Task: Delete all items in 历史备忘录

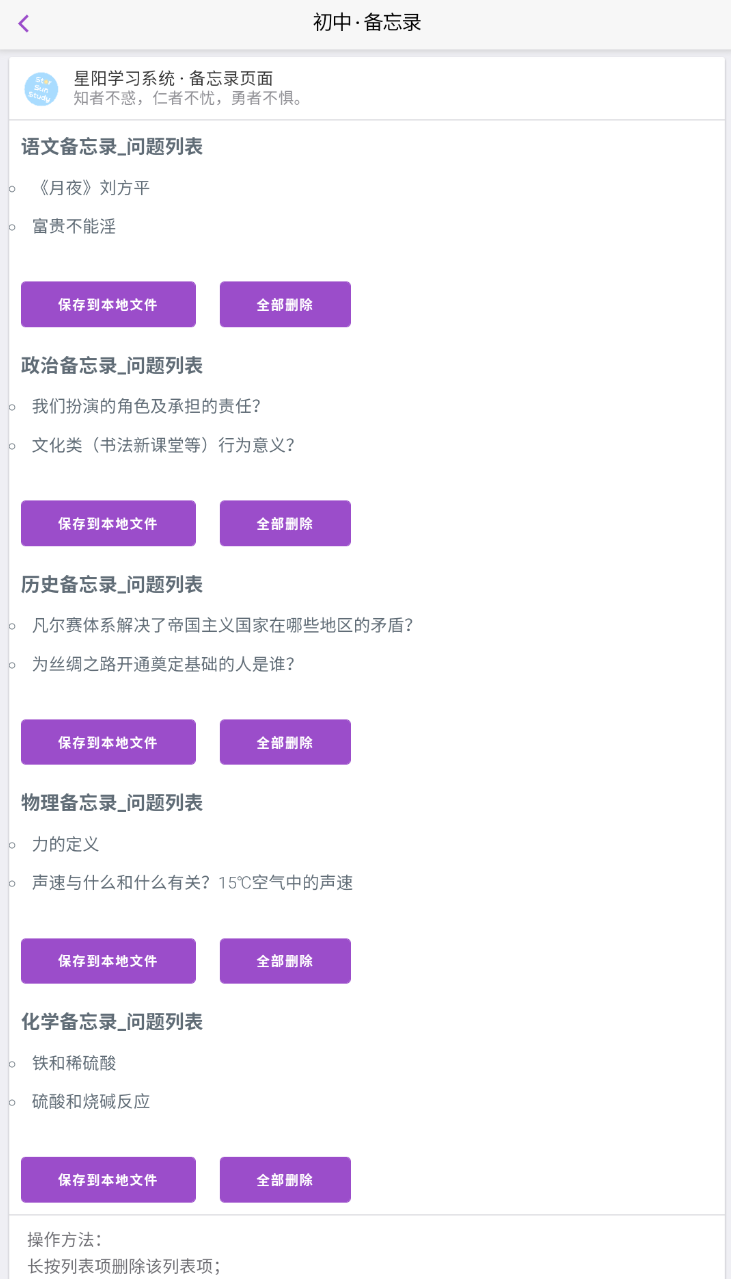Action: (285, 742)
